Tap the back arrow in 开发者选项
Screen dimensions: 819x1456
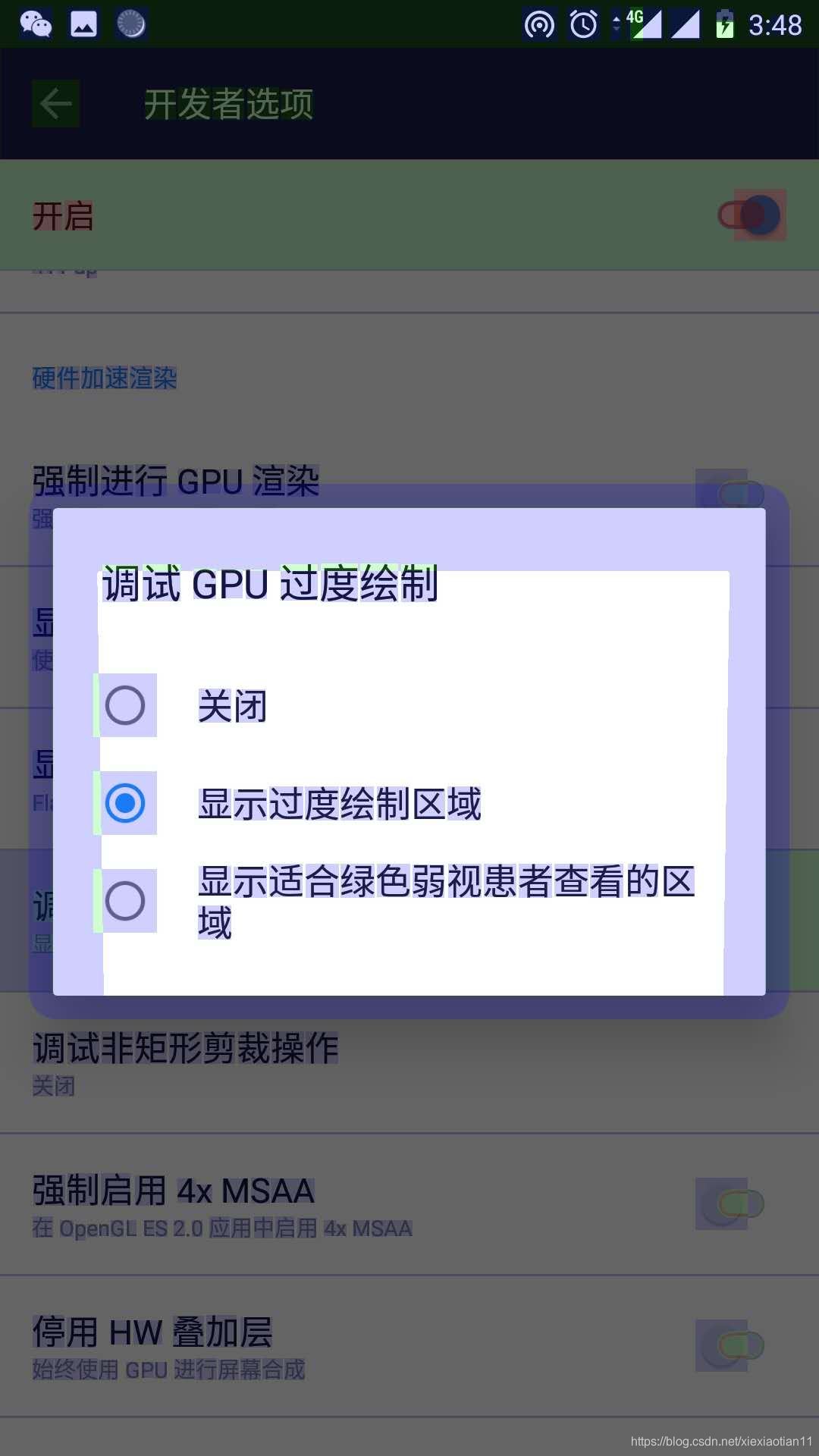coord(55,104)
